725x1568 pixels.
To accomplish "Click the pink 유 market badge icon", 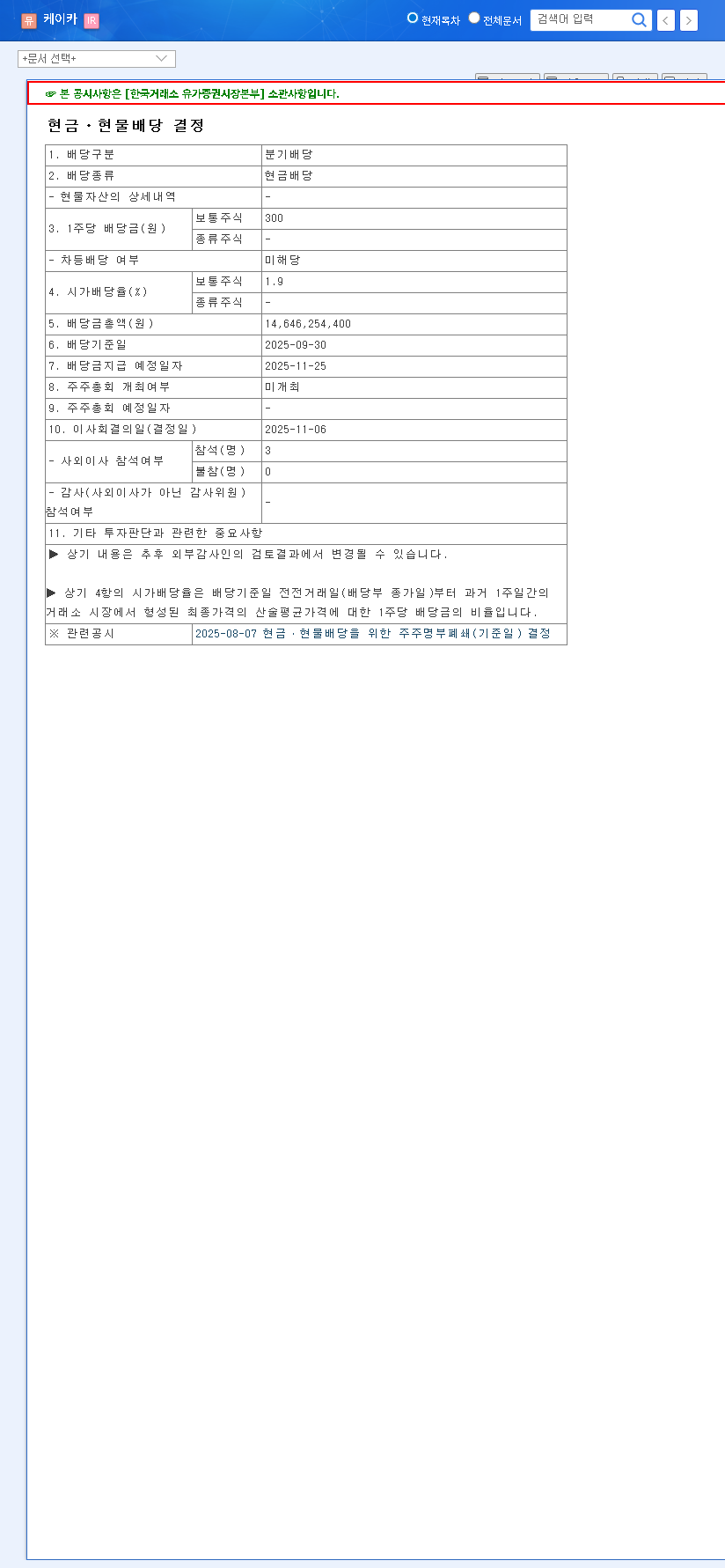I will pos(29,19).
